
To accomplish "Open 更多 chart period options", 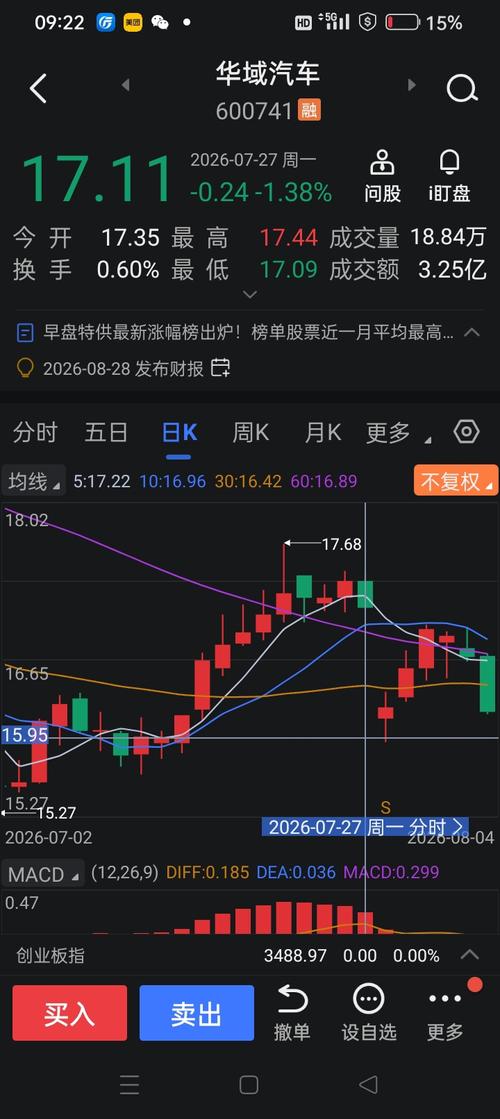I will tap(398, 432).
